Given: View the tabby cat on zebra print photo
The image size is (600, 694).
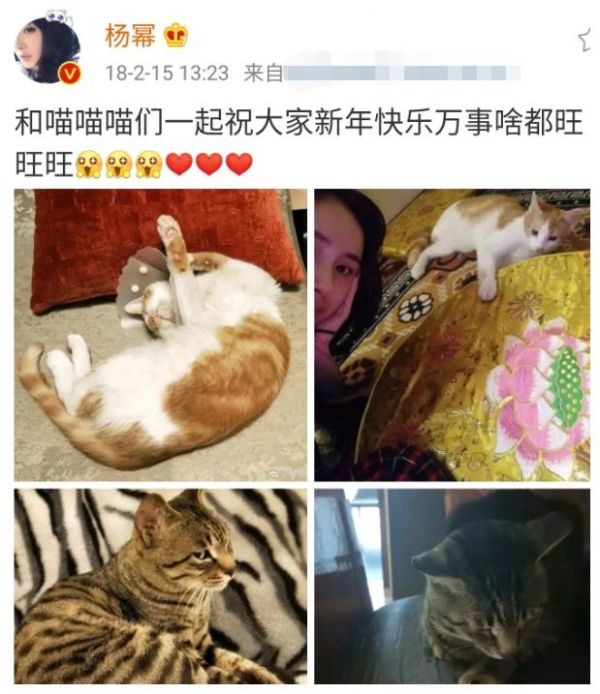Looking at the screenshot, I should click(160, 586).
